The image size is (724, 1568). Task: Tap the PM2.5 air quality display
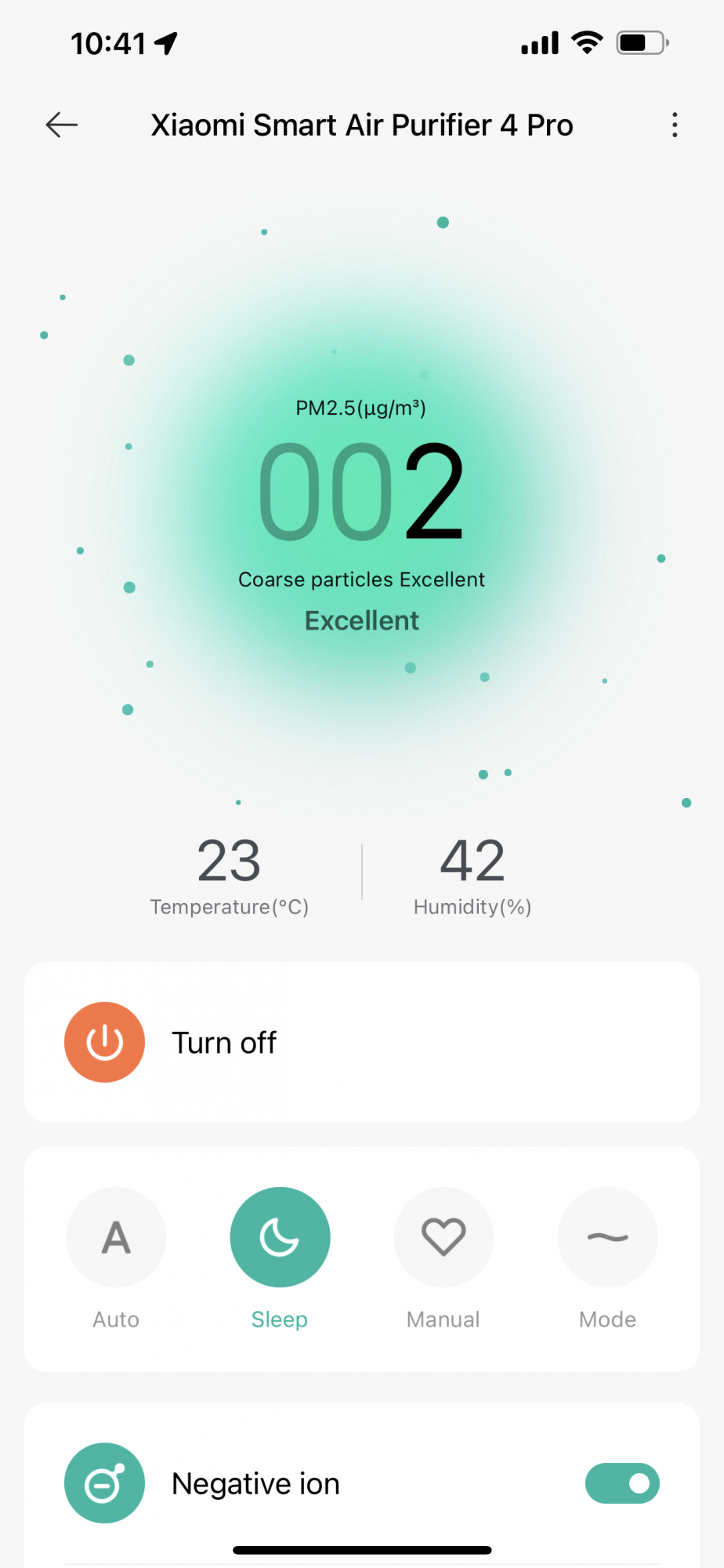[361, 492]
